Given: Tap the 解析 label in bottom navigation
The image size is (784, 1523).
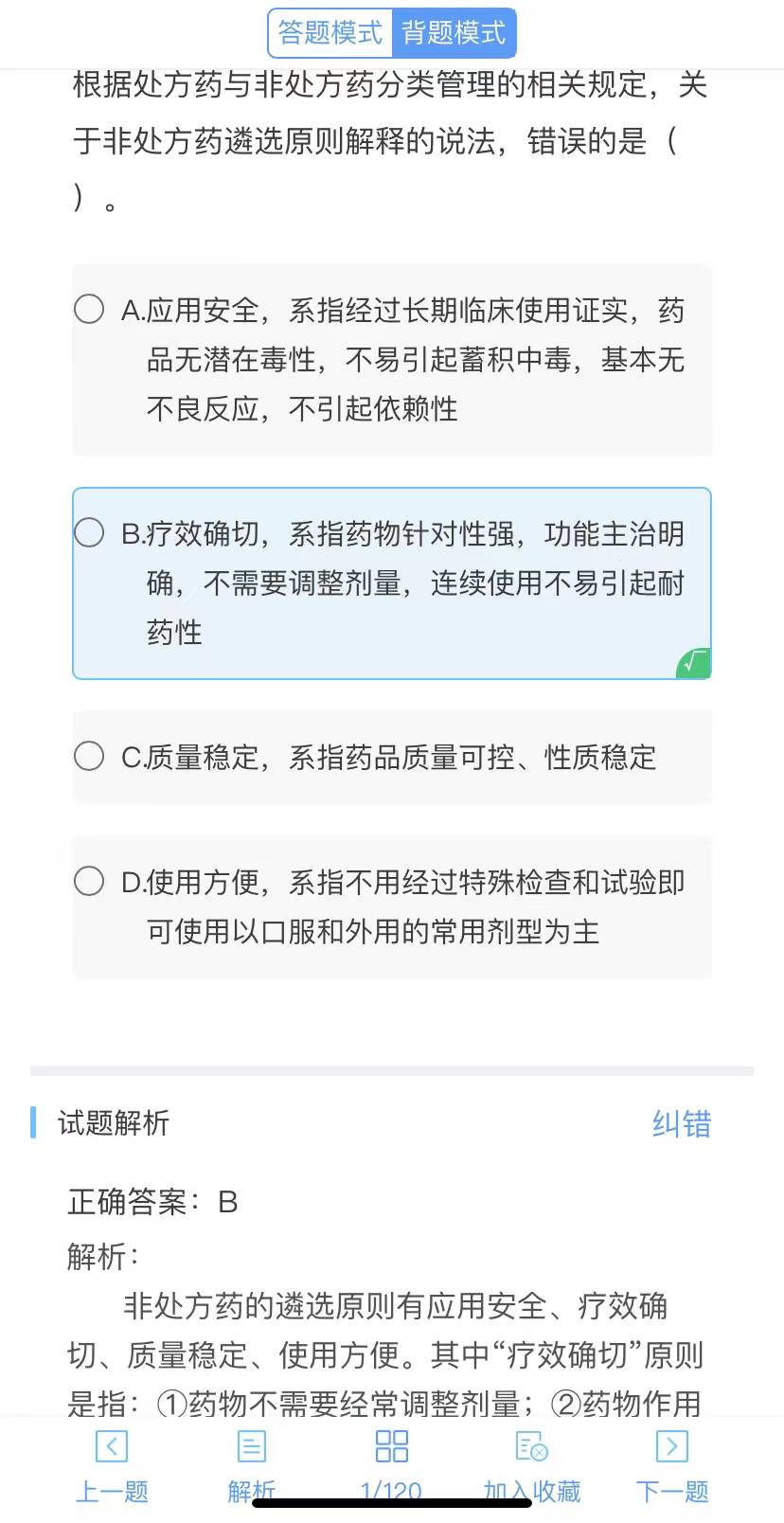Looking at the screenshot, I should pos(251,1491).
